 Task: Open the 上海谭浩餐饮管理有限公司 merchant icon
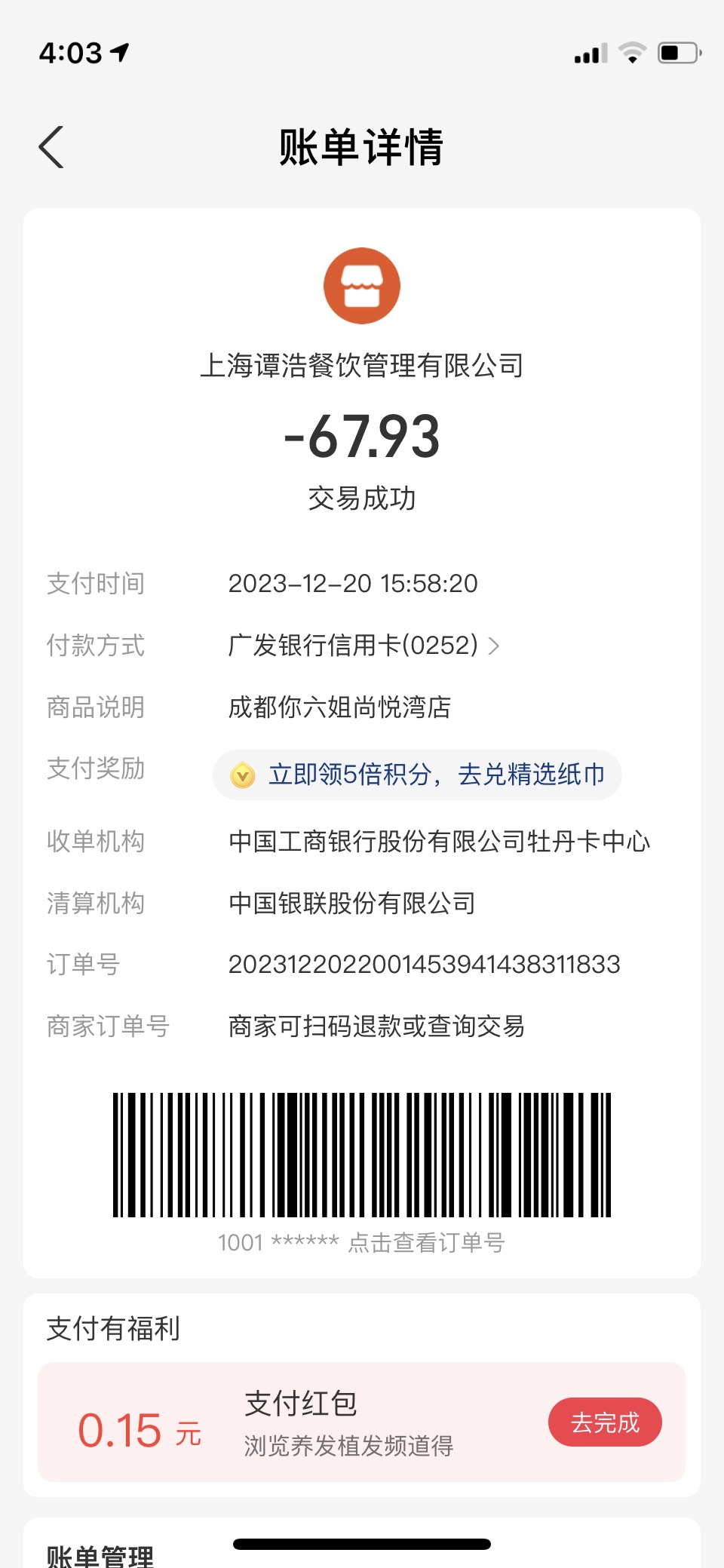[362, 286]
